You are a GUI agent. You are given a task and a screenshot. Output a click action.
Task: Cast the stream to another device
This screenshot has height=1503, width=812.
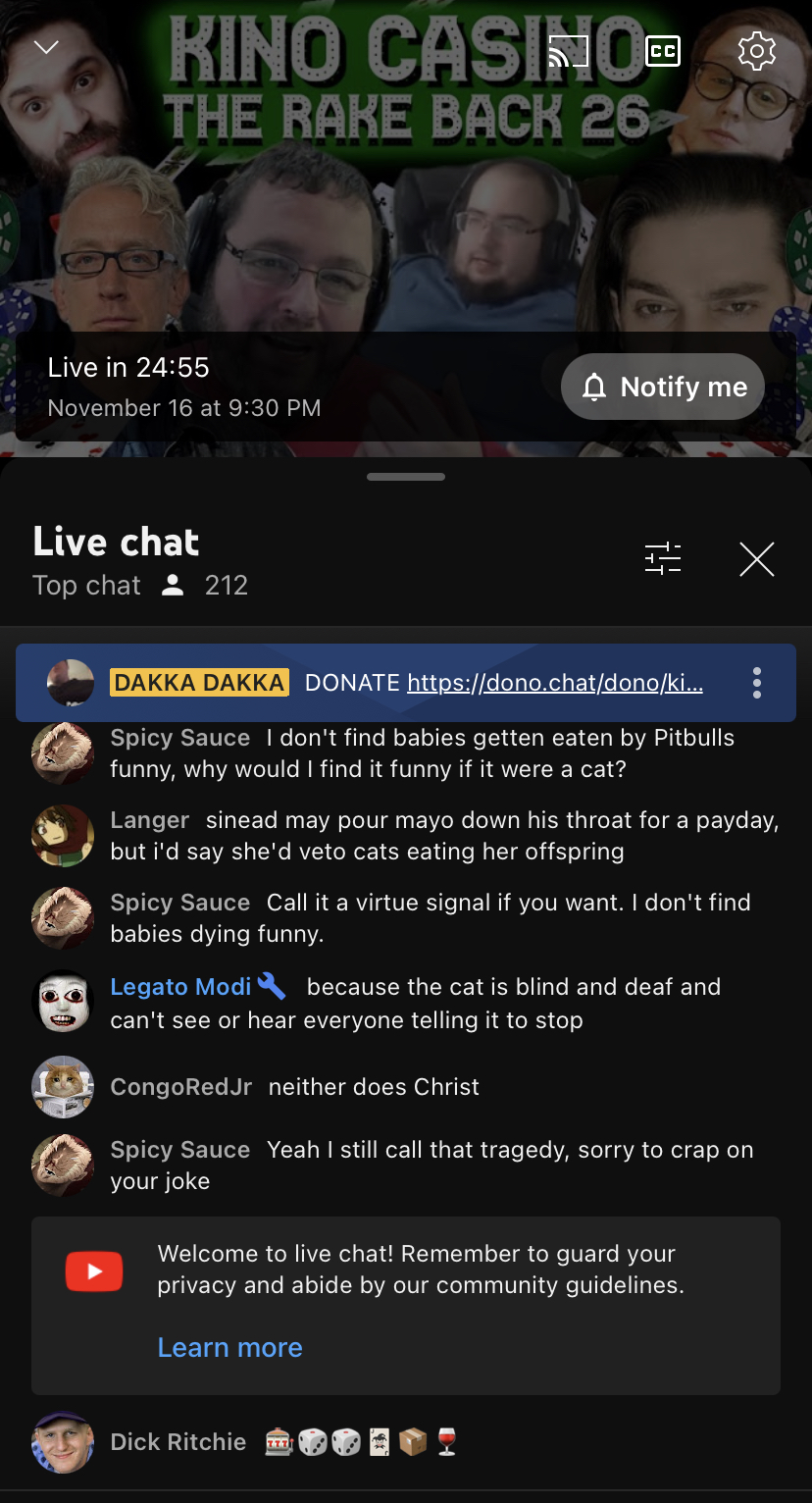[568, 51]
